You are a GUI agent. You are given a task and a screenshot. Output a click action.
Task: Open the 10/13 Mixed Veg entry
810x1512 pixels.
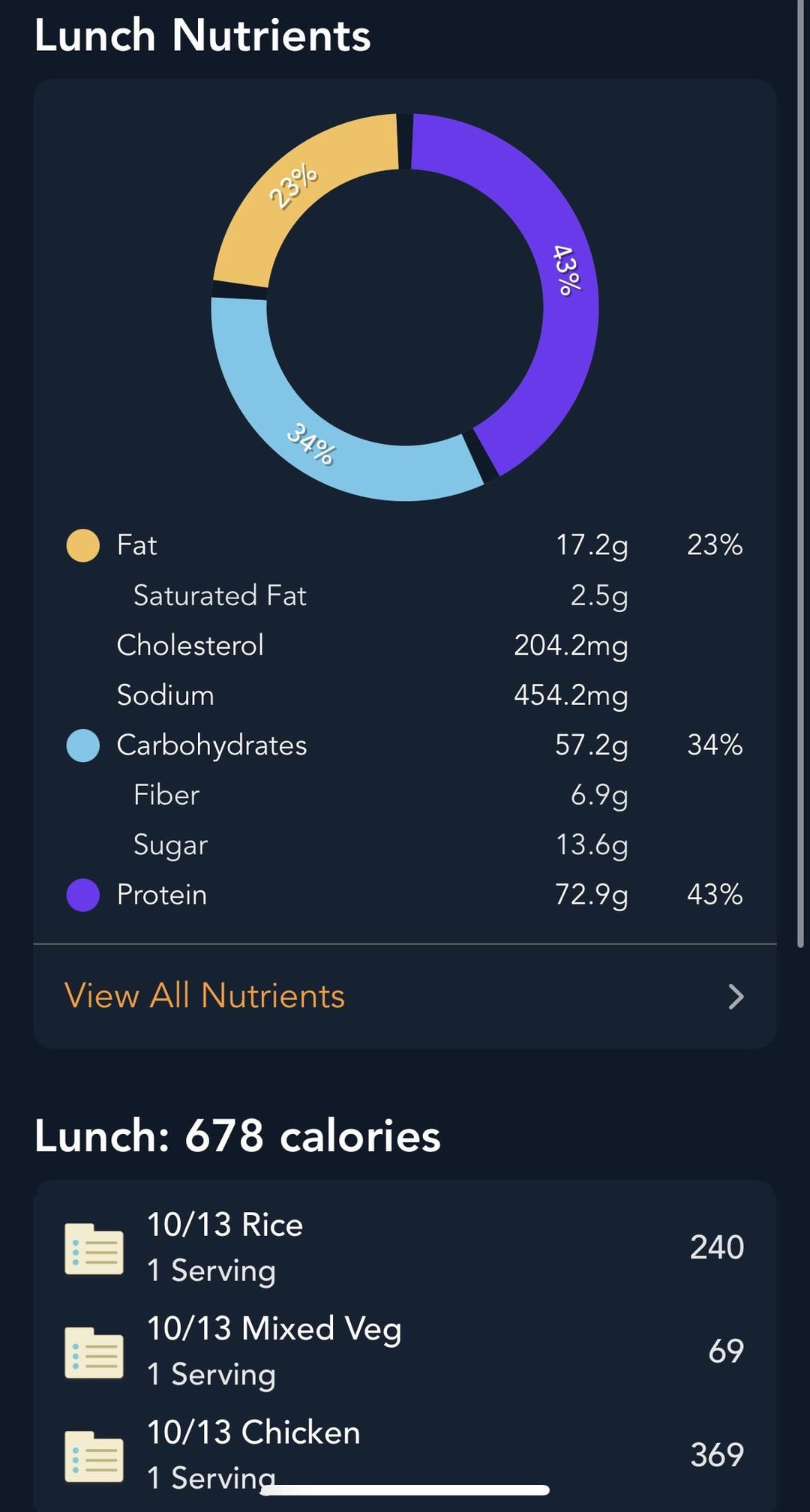click(x=405, y=1351)
